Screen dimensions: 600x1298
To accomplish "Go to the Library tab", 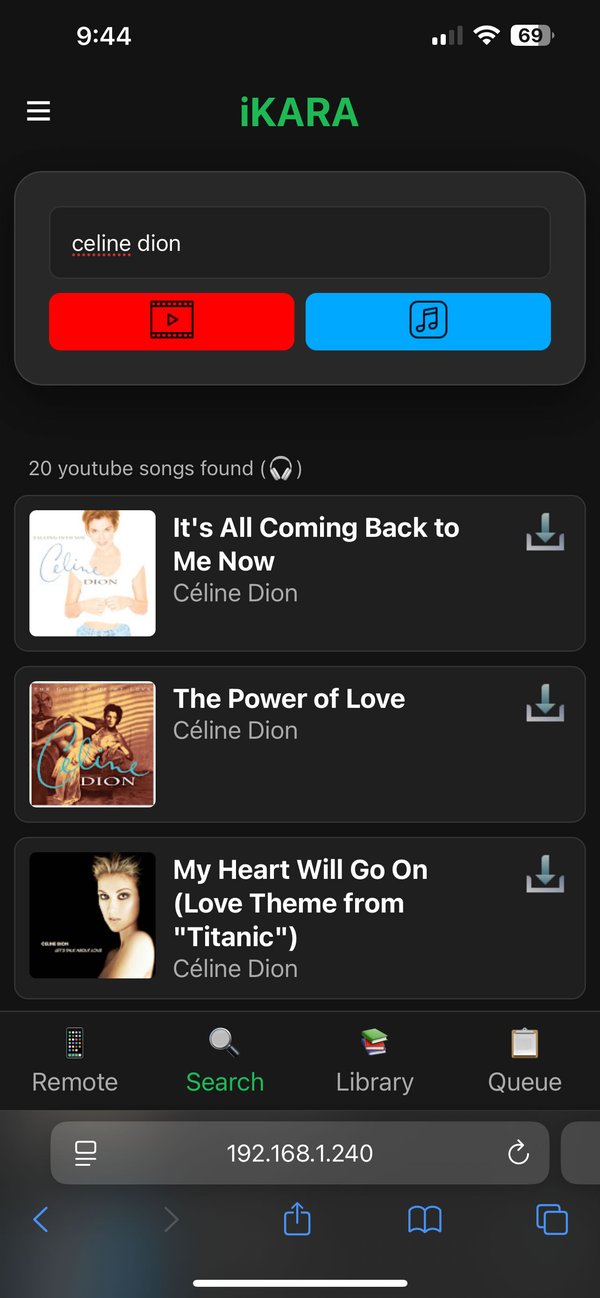I will [x=375, y=1061].
